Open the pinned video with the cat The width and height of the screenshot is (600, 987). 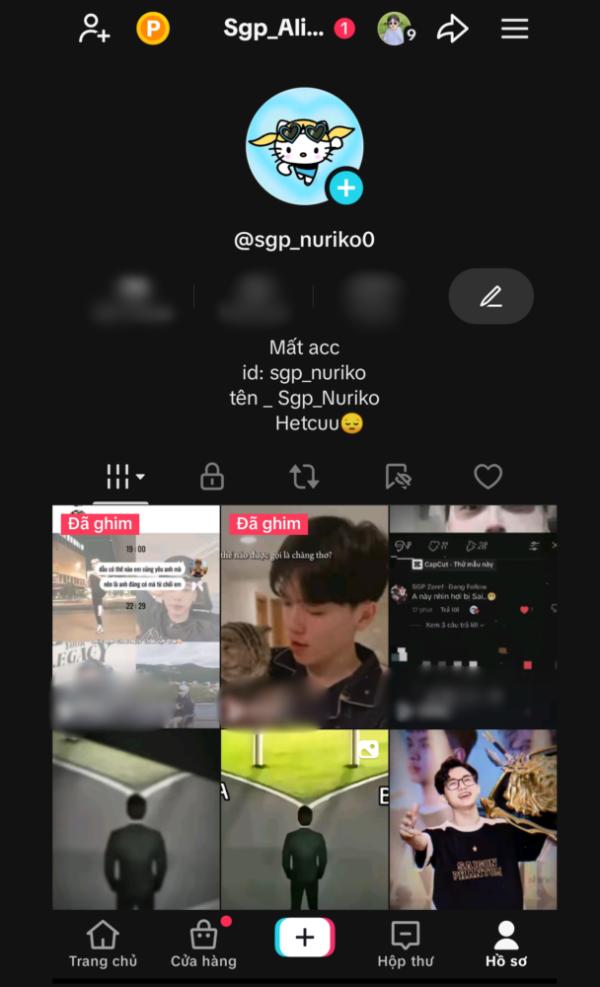[305, 617]
